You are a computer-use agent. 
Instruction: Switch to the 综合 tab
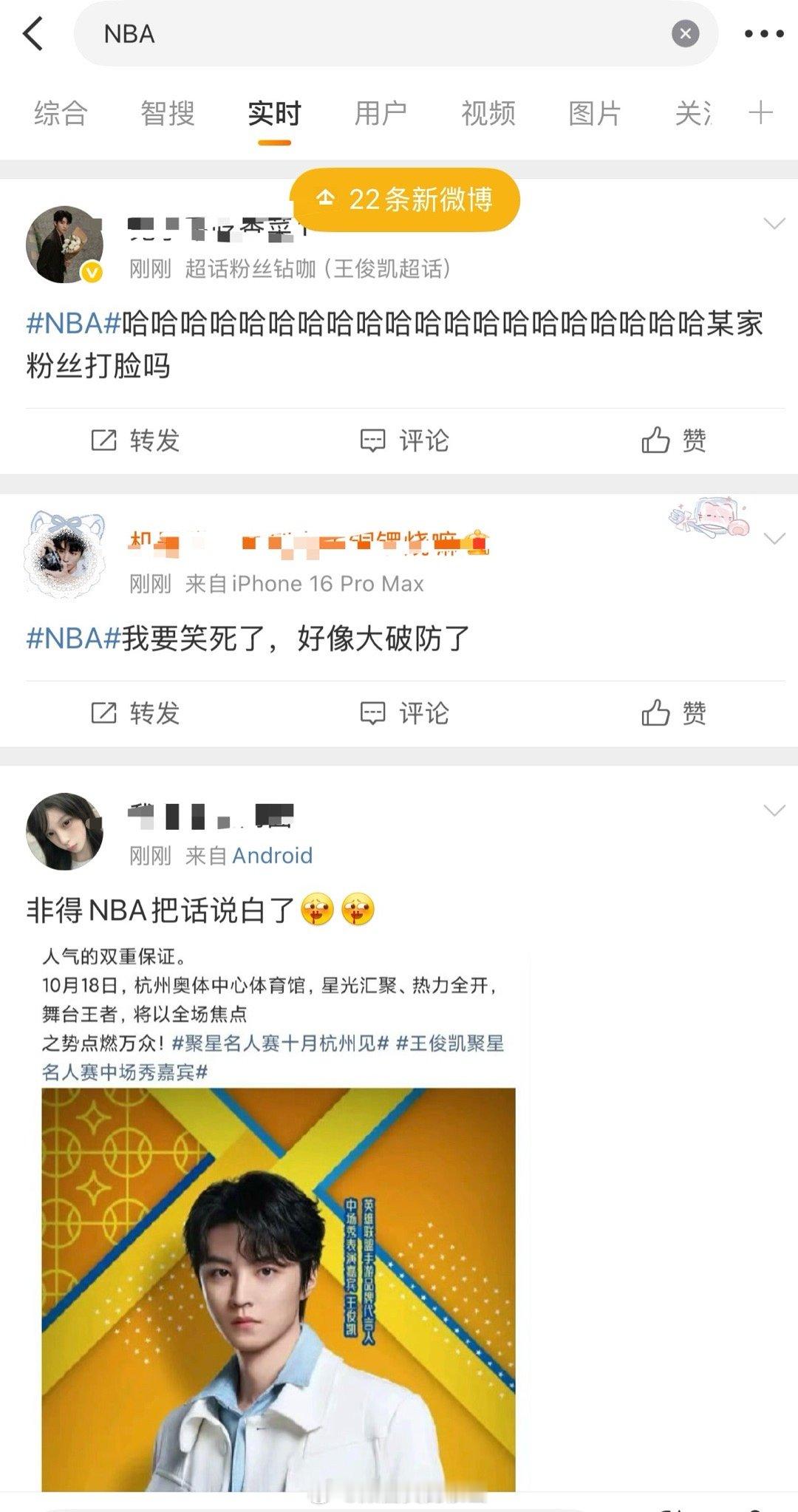click(61, 114)
